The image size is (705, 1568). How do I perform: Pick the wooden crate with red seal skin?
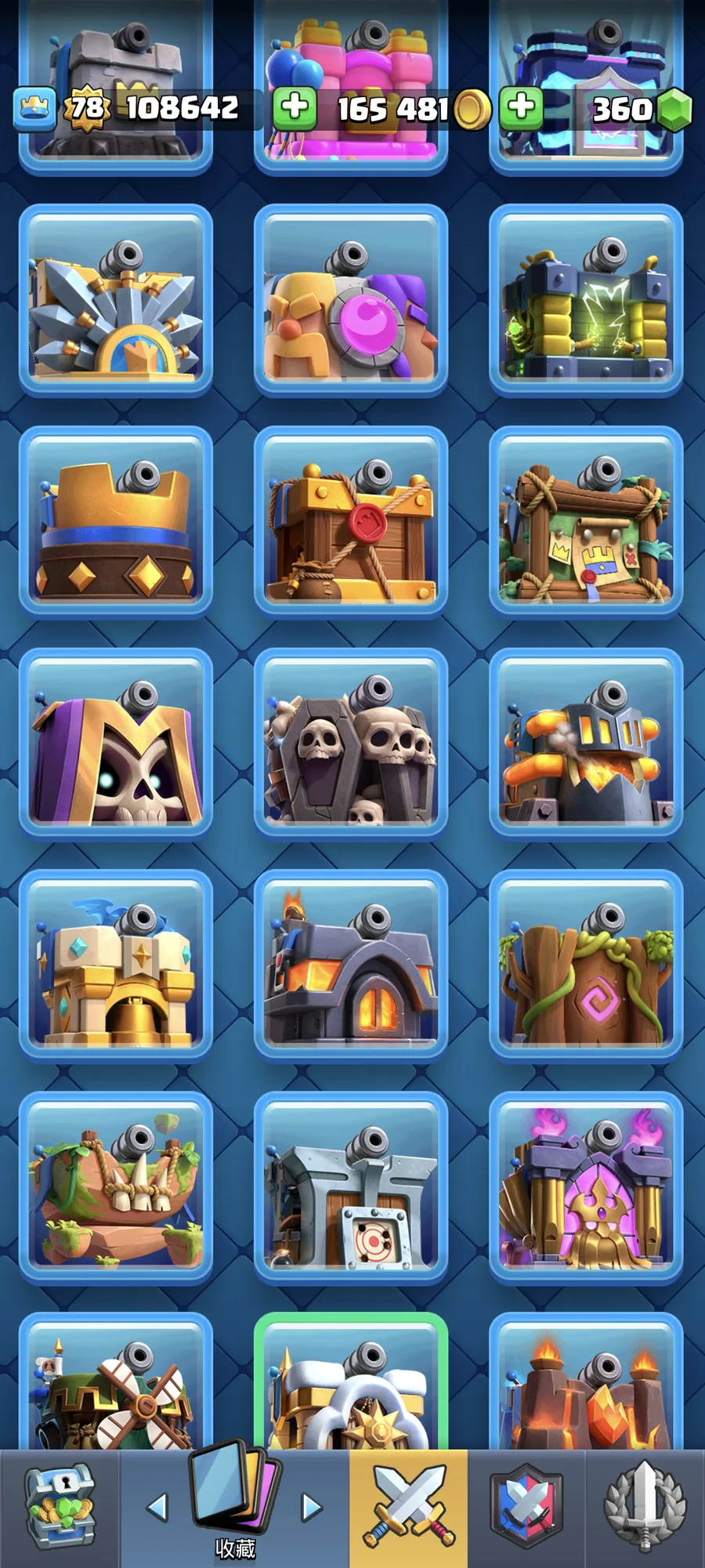[x=351, y=521]
